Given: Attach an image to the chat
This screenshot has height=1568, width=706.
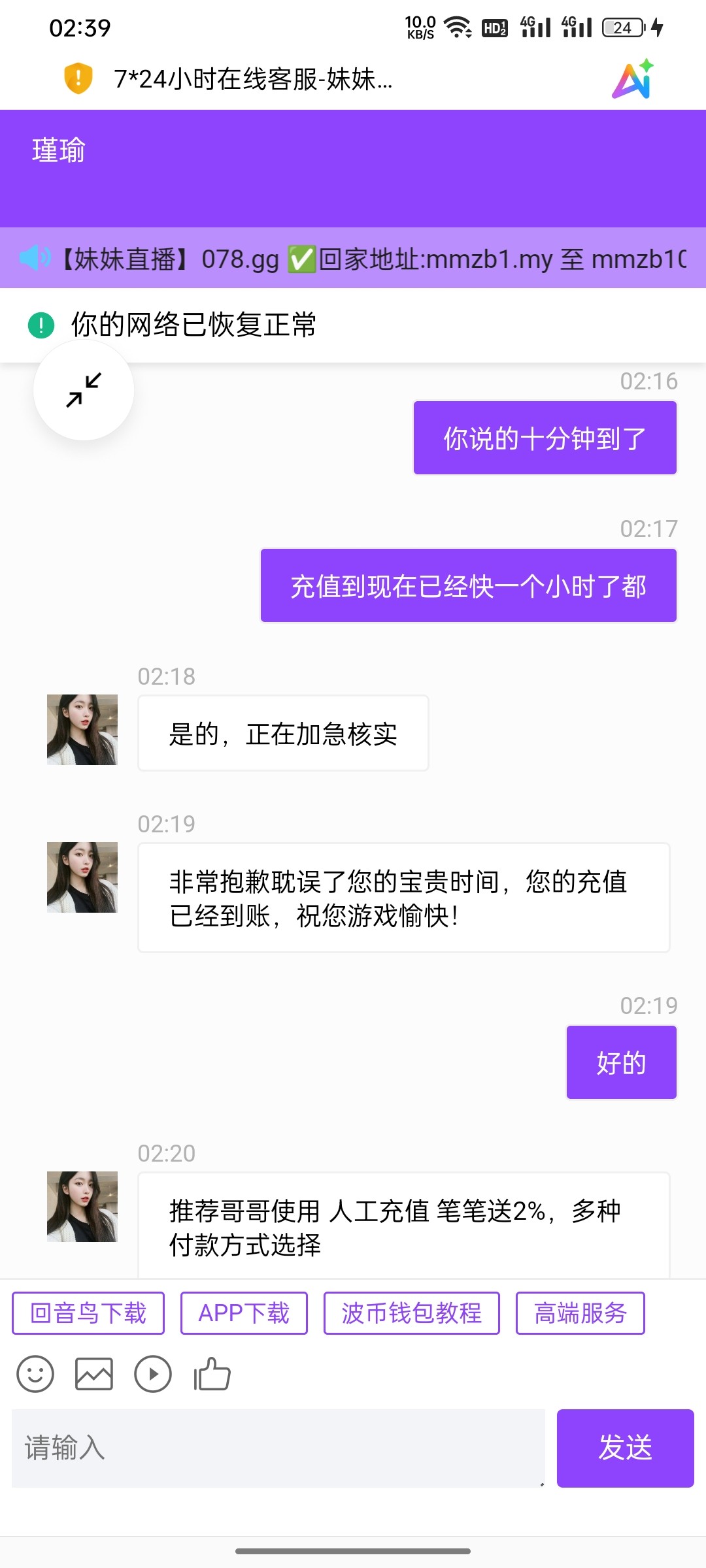Looking at the screenshot, I should [x=94, y=1374].
